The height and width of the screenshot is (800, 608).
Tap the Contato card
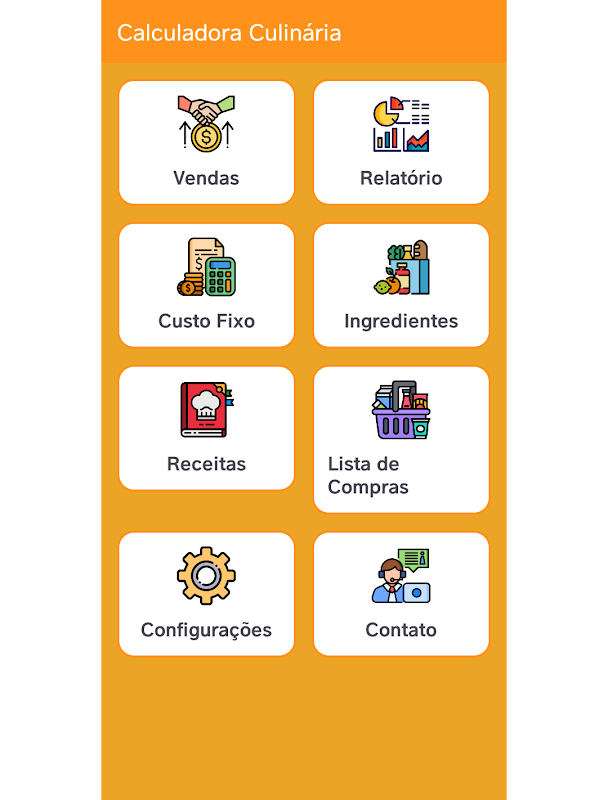click(401, 594)
